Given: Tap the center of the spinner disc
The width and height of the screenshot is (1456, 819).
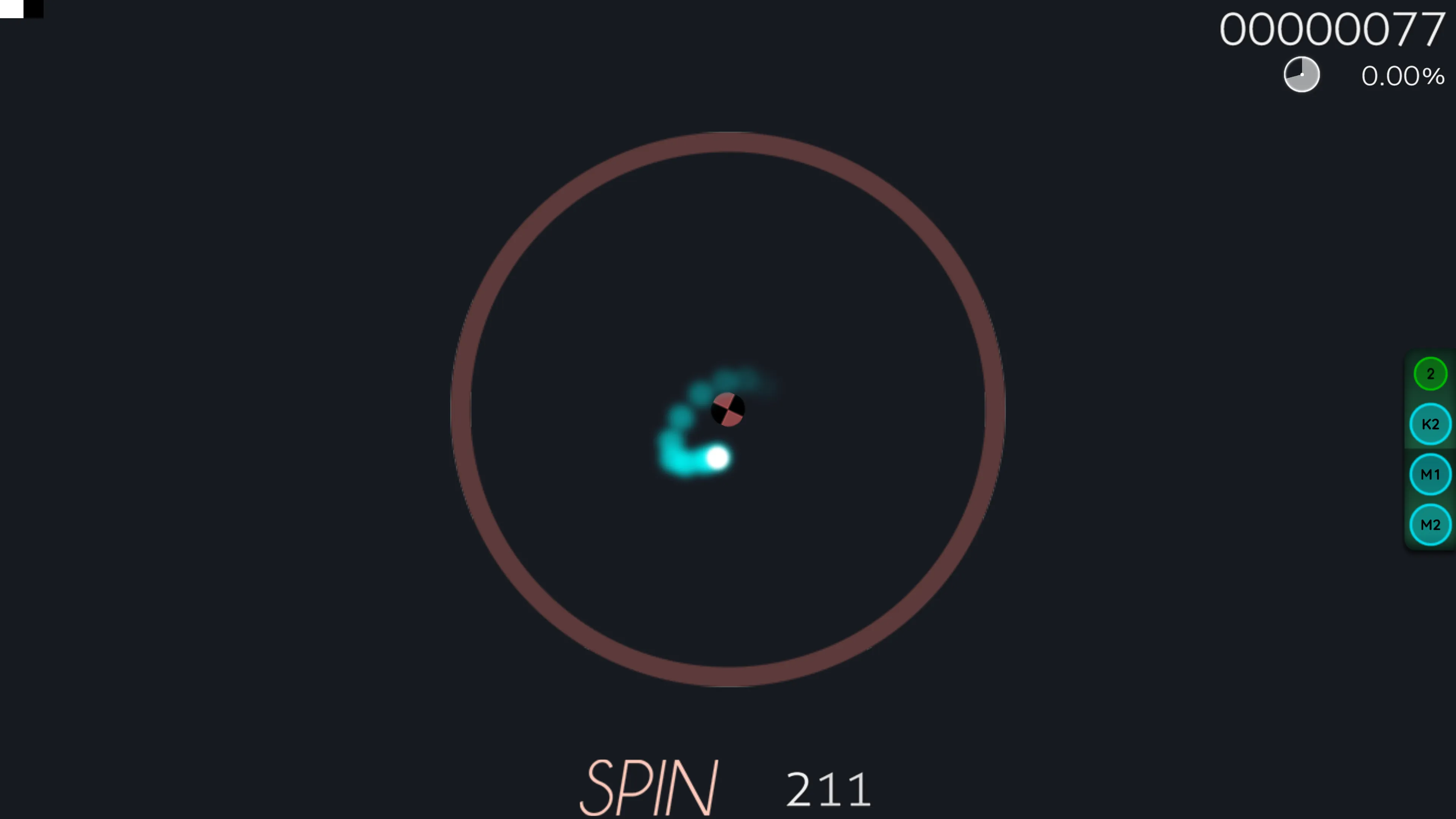Looking at the screenshot, I should point(728,409).
